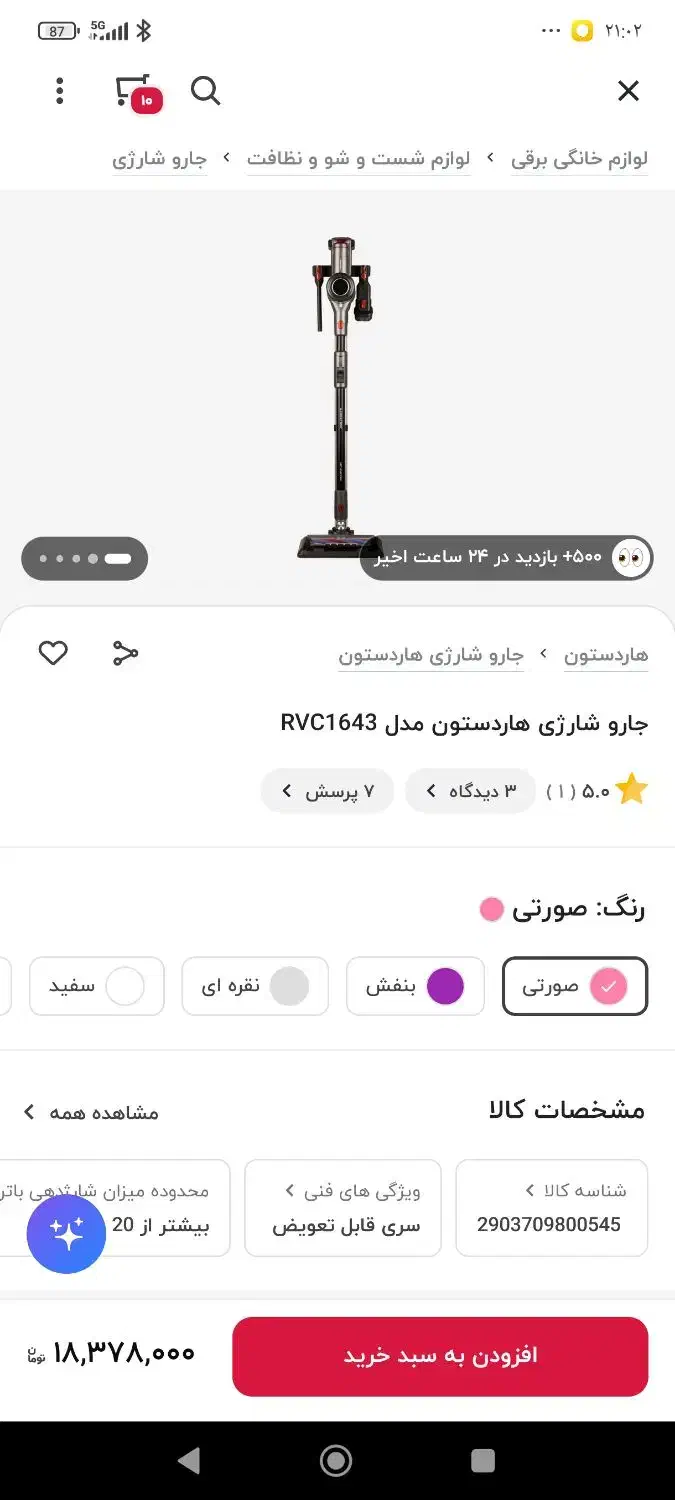Open the جارو شارژی category breadcrumb
This screenshot has width=675, height=1500.
tap(159, 159)
